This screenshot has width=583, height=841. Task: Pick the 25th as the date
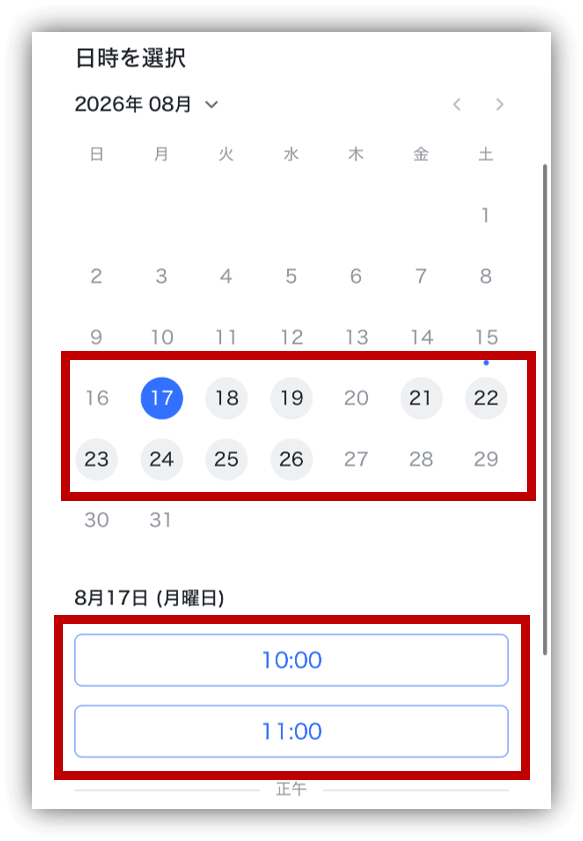(226, 459)
